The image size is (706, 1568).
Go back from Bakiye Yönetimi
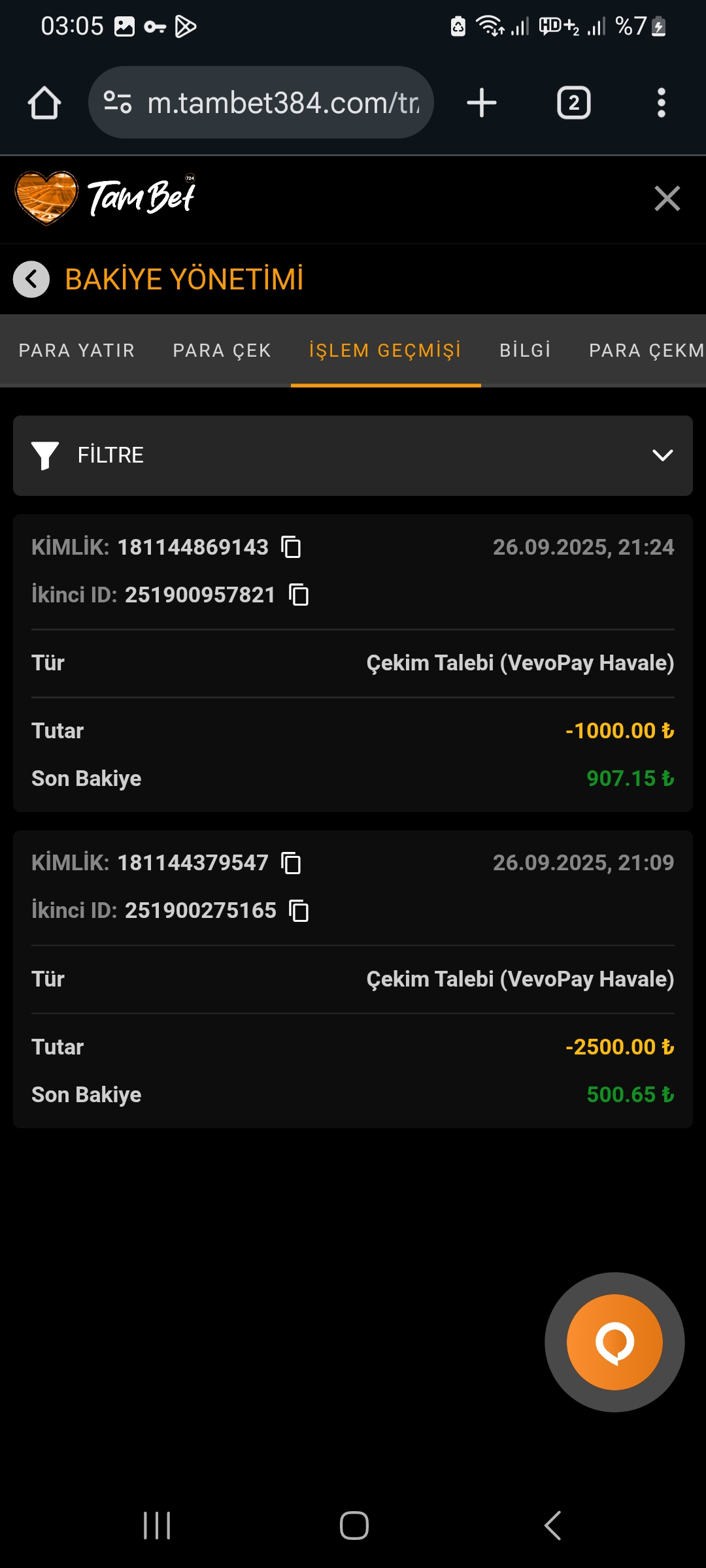click(31, 279)
